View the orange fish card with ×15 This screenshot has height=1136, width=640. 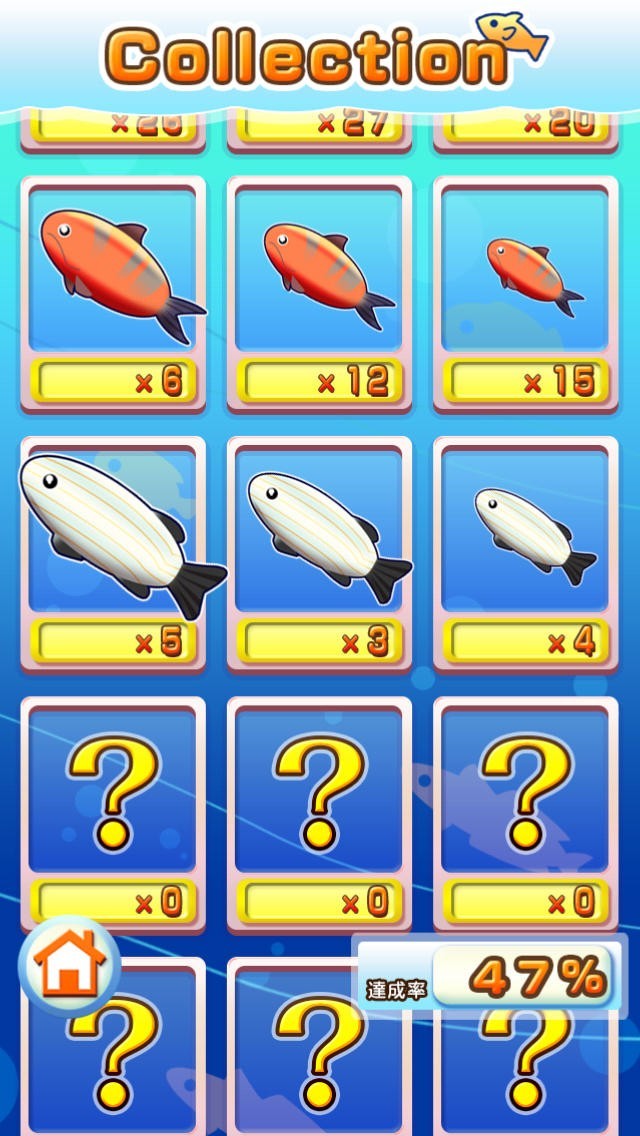(525, 293)
